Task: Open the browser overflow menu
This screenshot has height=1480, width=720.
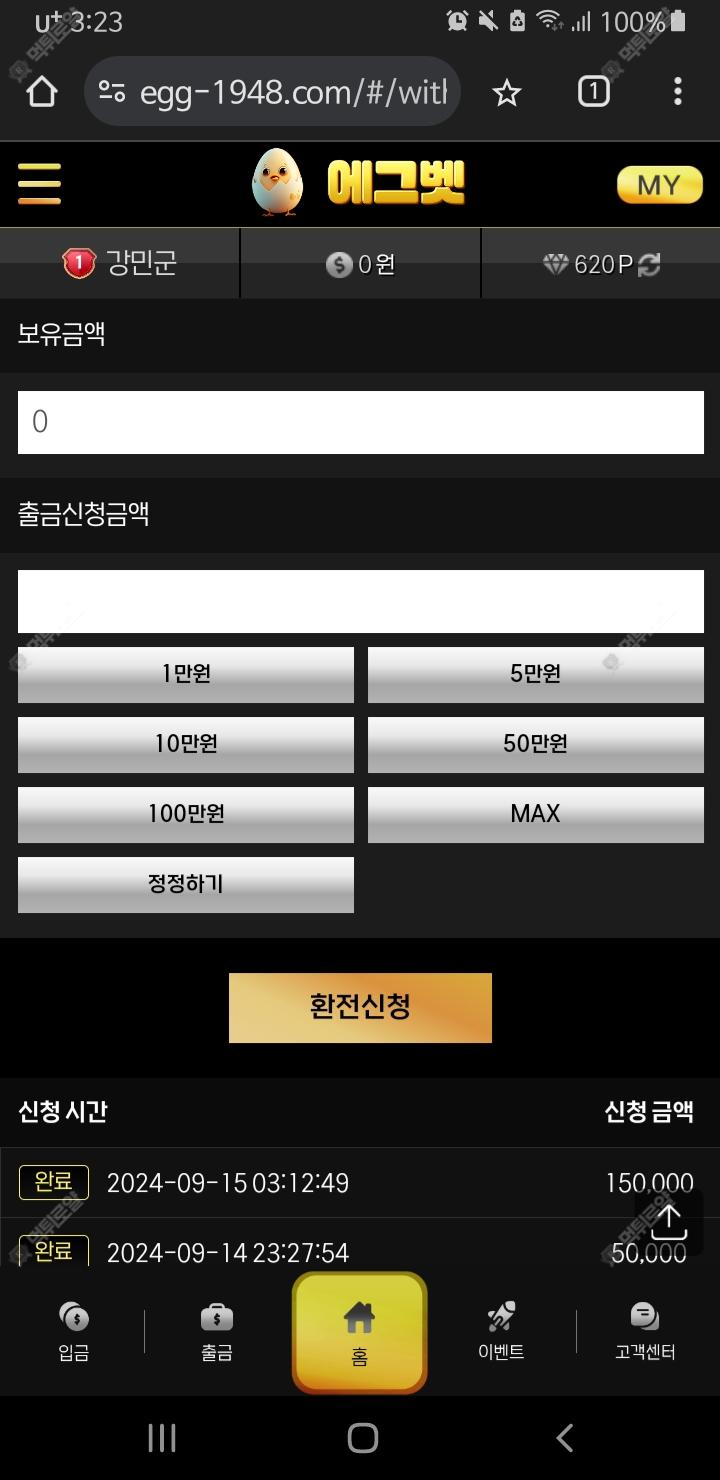Action: click(x=677, y=92)
